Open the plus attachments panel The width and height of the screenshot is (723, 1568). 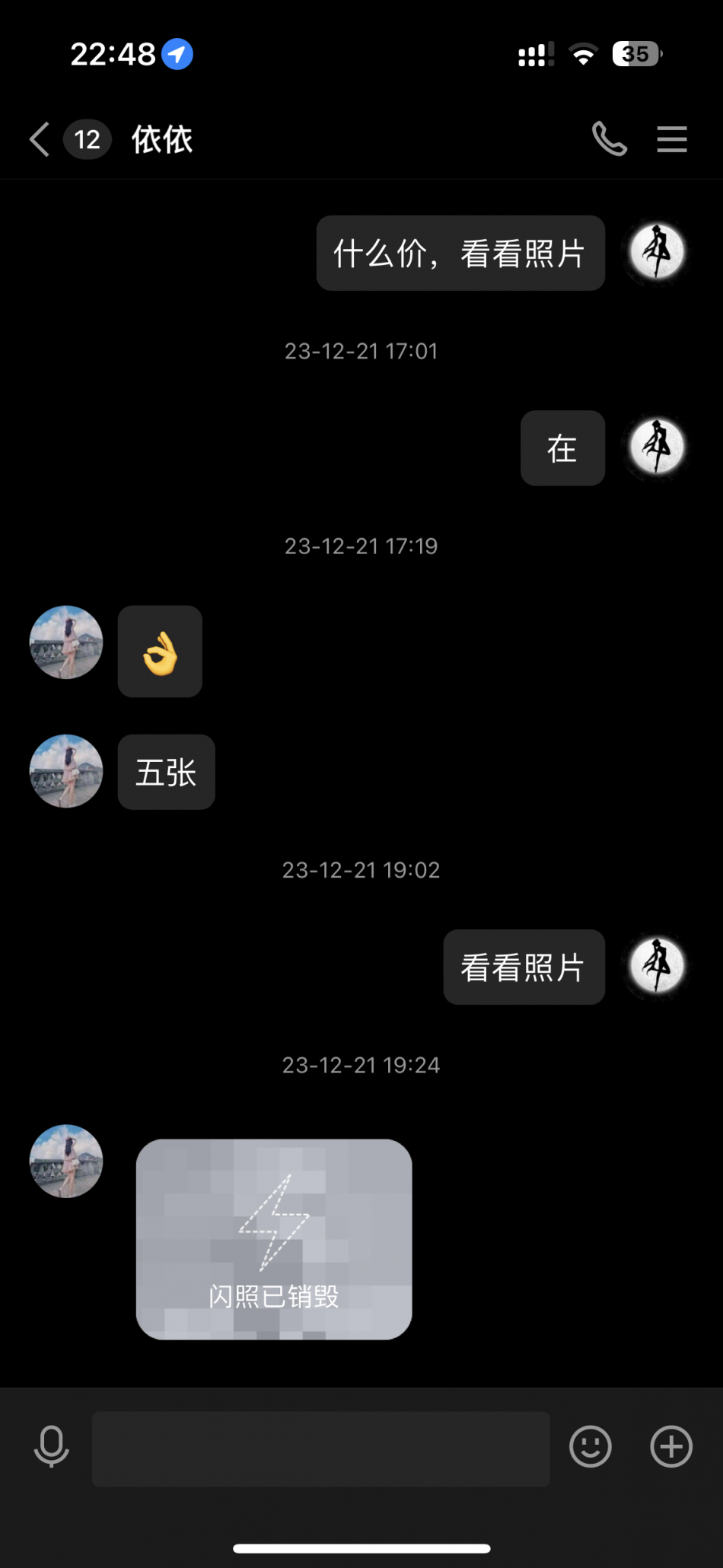(x=671, y=1446)
